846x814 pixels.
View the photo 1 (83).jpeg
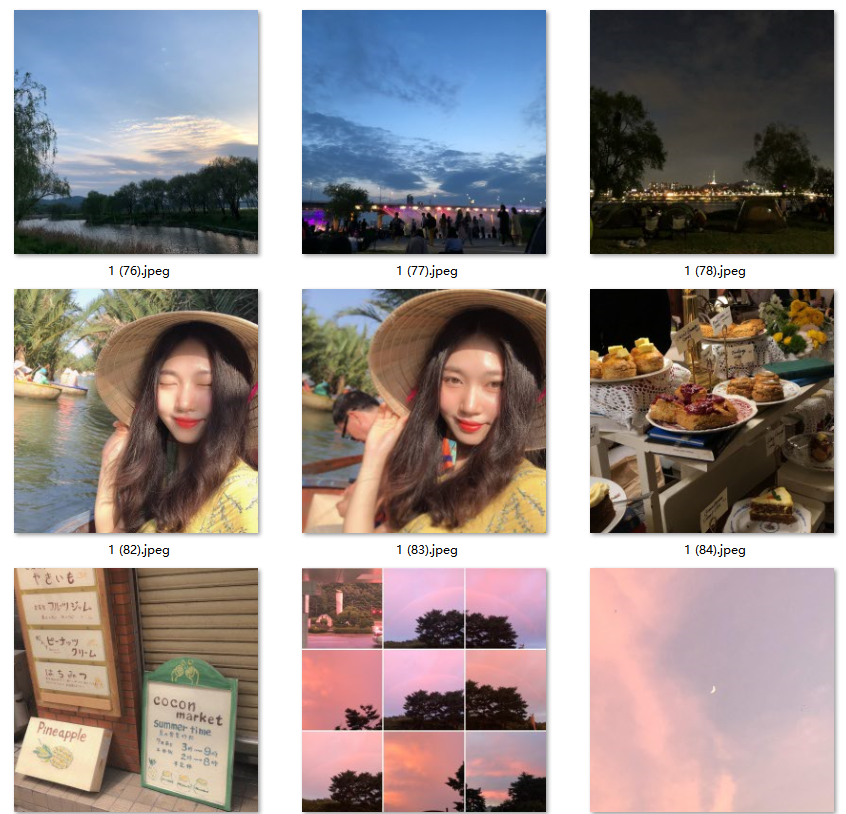point(424,411)
